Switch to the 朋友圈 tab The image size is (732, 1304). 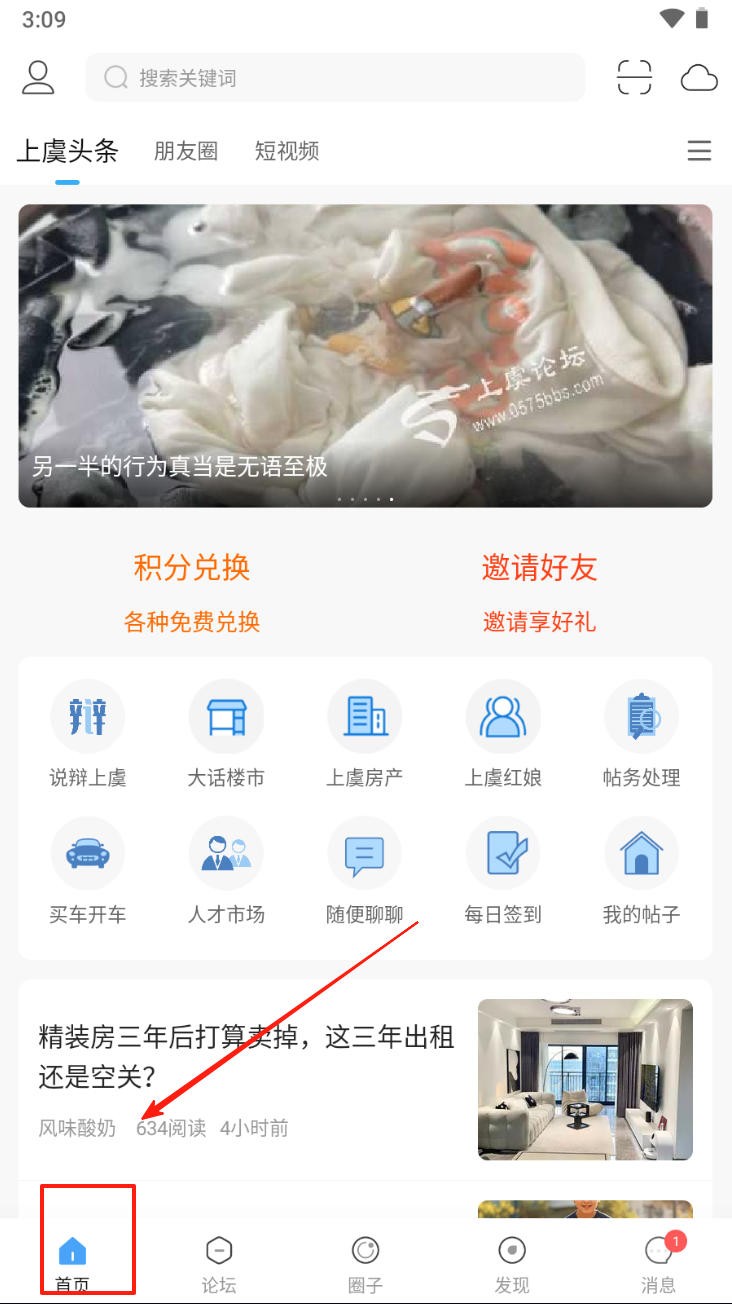tap(186, 151)
